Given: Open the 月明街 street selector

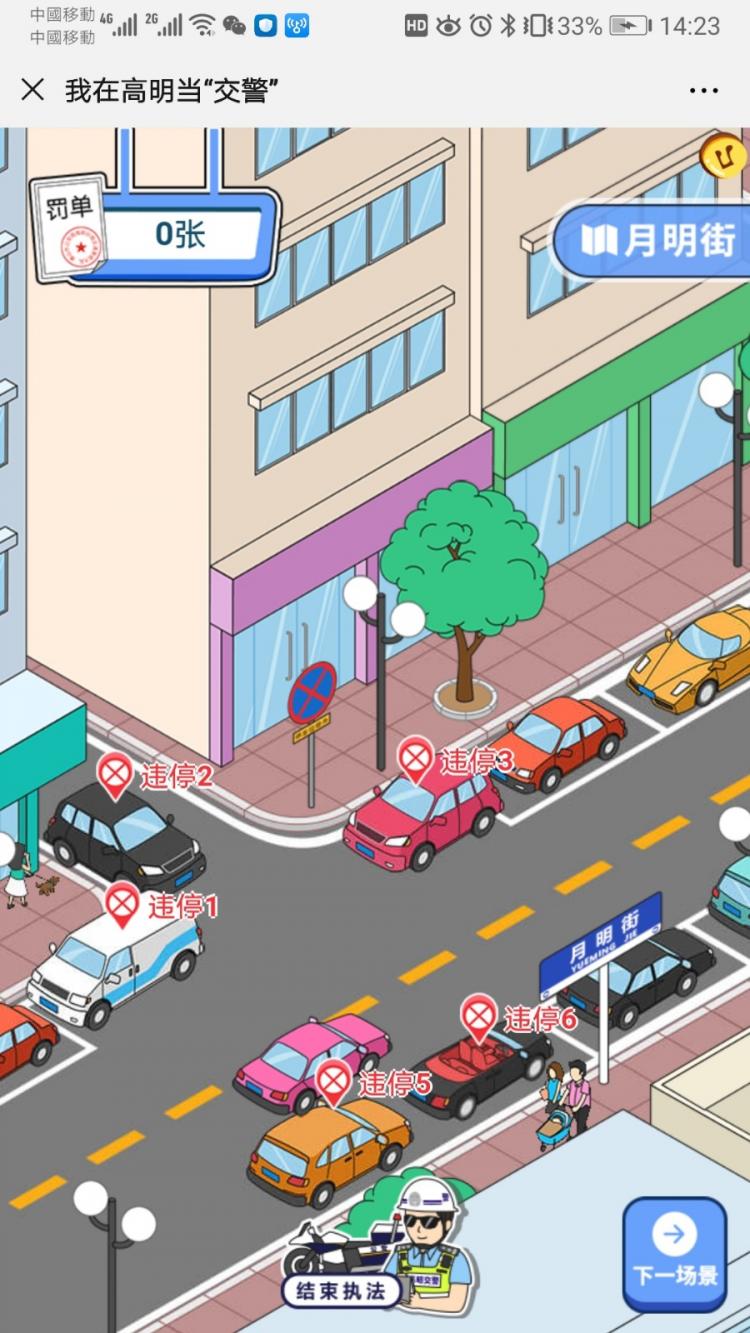Looking at the screenshot, I should pyautogui.click(x=659, y=240).
